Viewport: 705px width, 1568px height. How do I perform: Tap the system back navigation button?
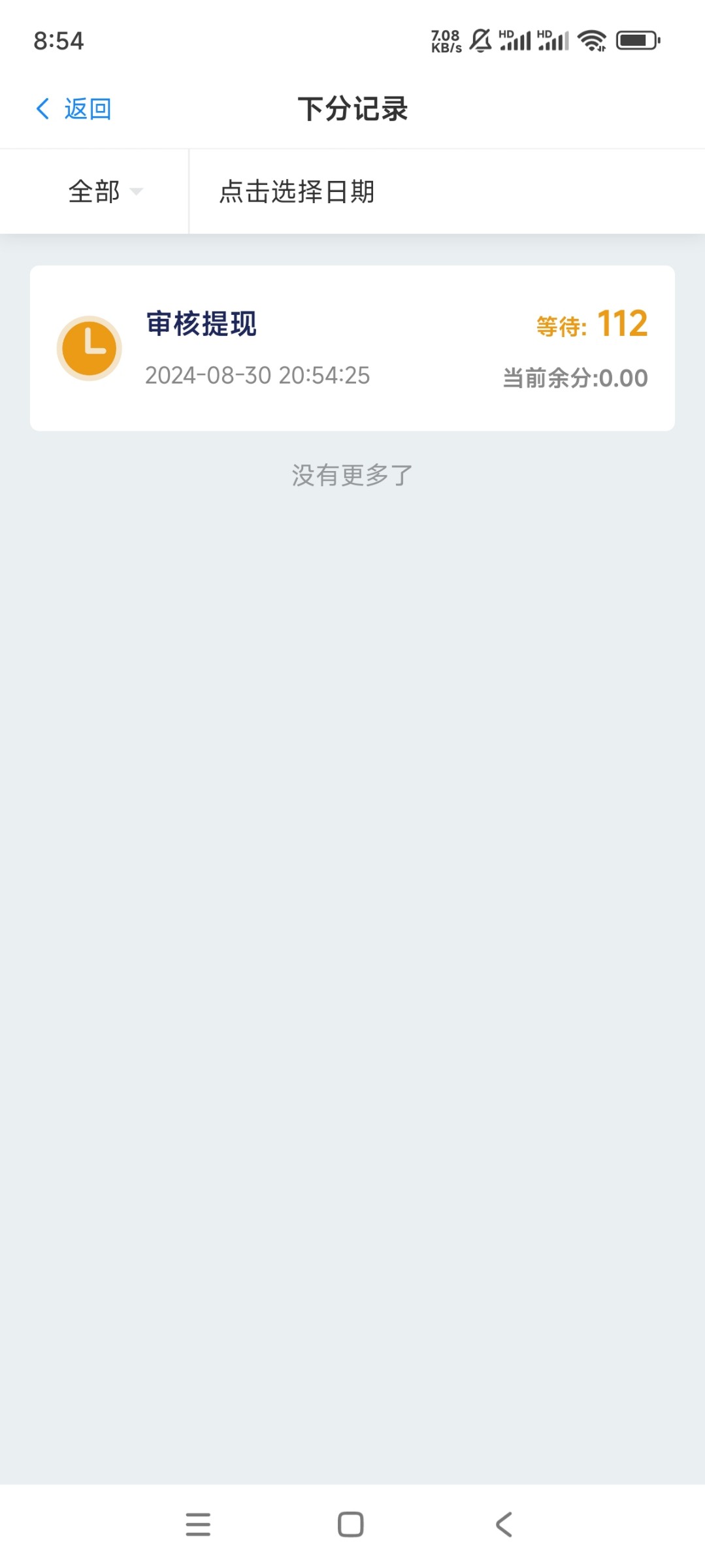[x=504, y=1525]
